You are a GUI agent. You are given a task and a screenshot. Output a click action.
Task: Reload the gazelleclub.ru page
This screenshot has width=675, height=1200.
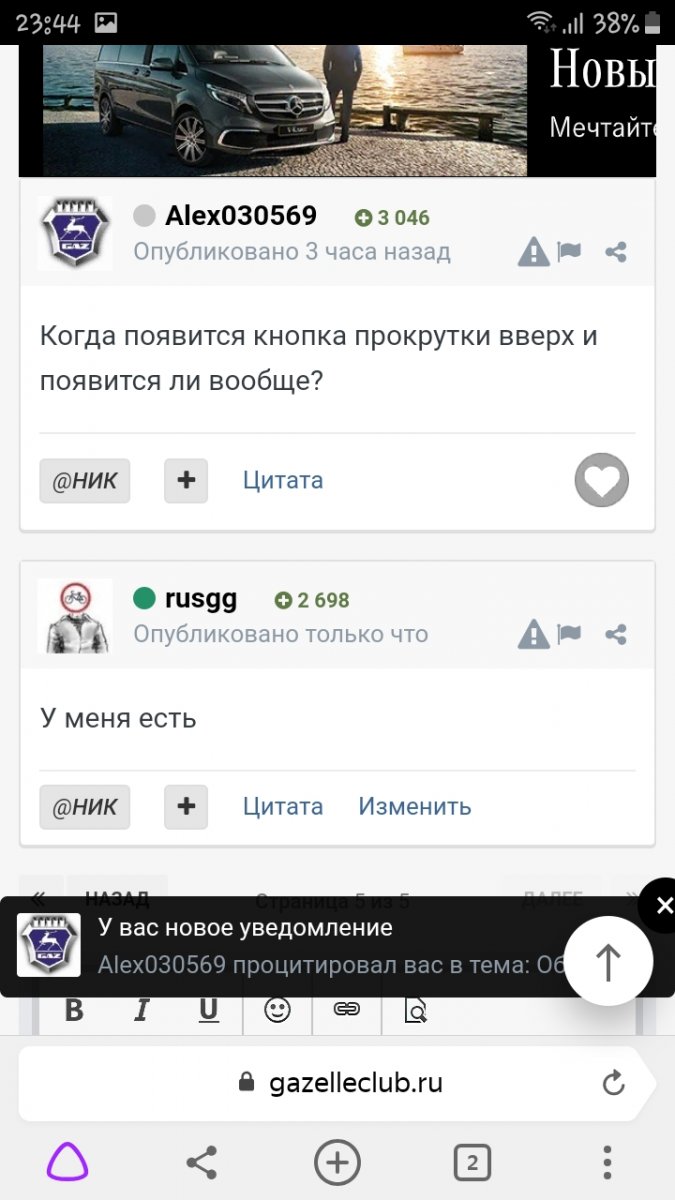coord(613,1083)
